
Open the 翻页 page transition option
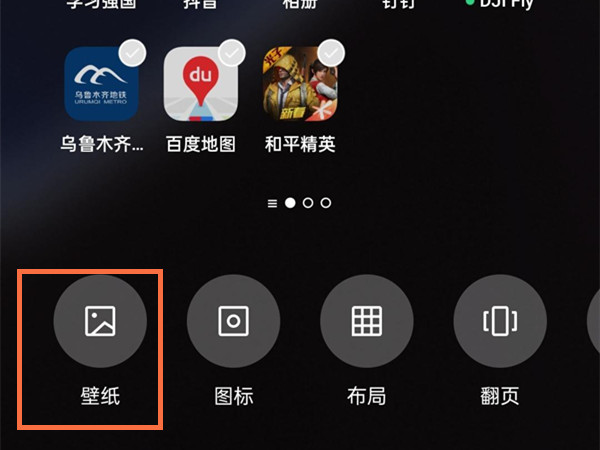pyautogui.click(x=500, y=321)
